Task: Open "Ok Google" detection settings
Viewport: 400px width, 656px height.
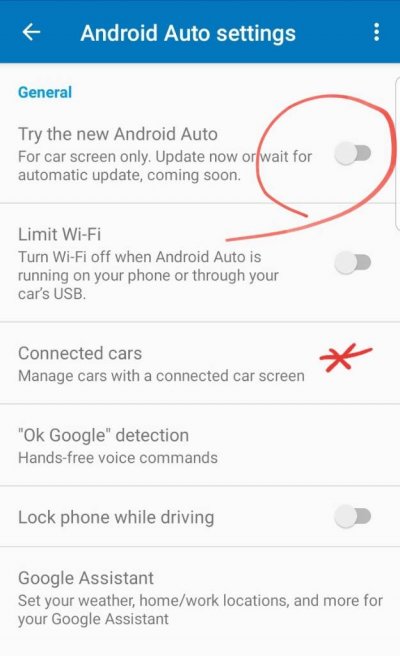Action: click(200, 445)
